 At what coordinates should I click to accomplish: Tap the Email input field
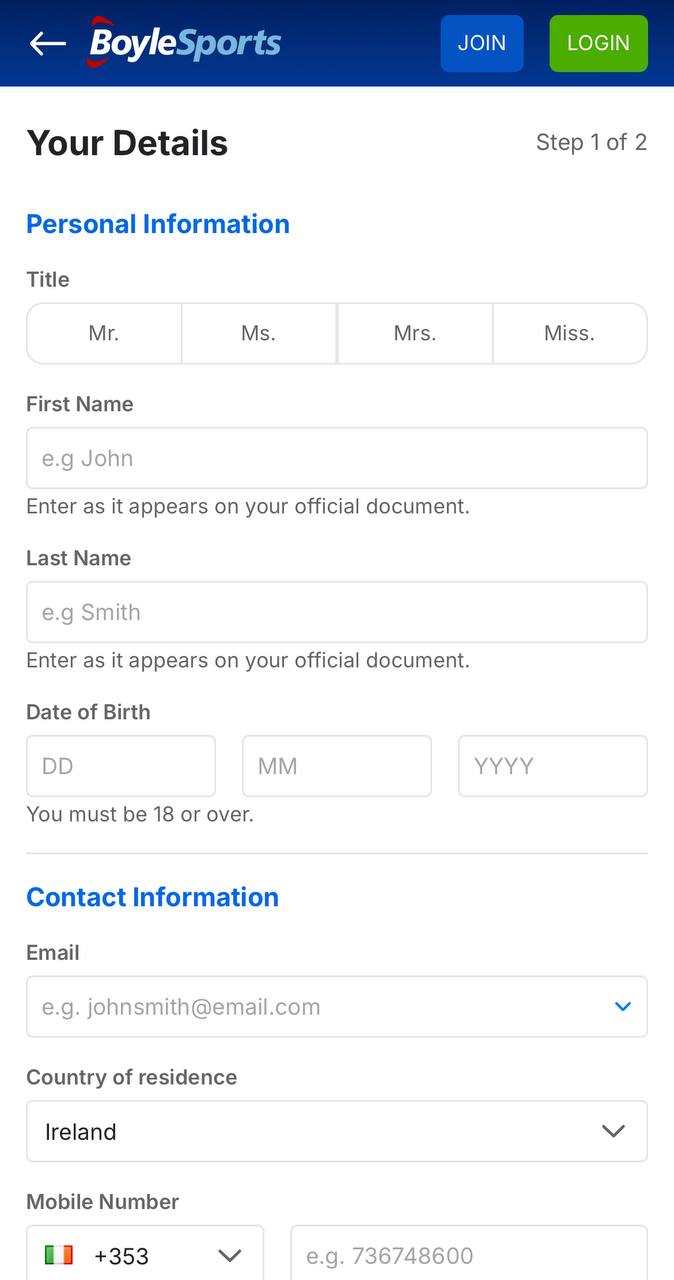point(337,1007)
